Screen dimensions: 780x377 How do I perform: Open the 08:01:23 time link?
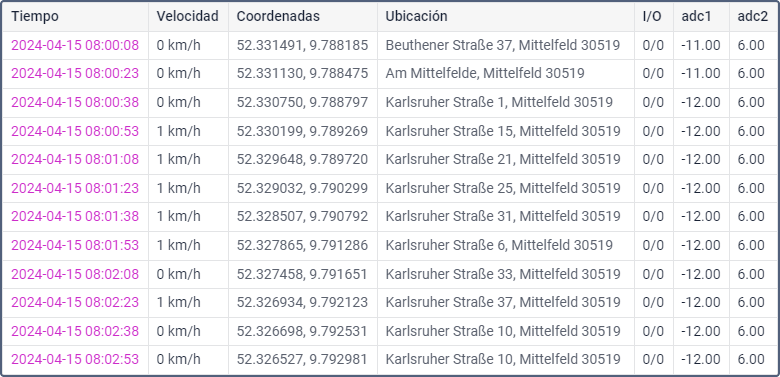click(x=75, y=188)
